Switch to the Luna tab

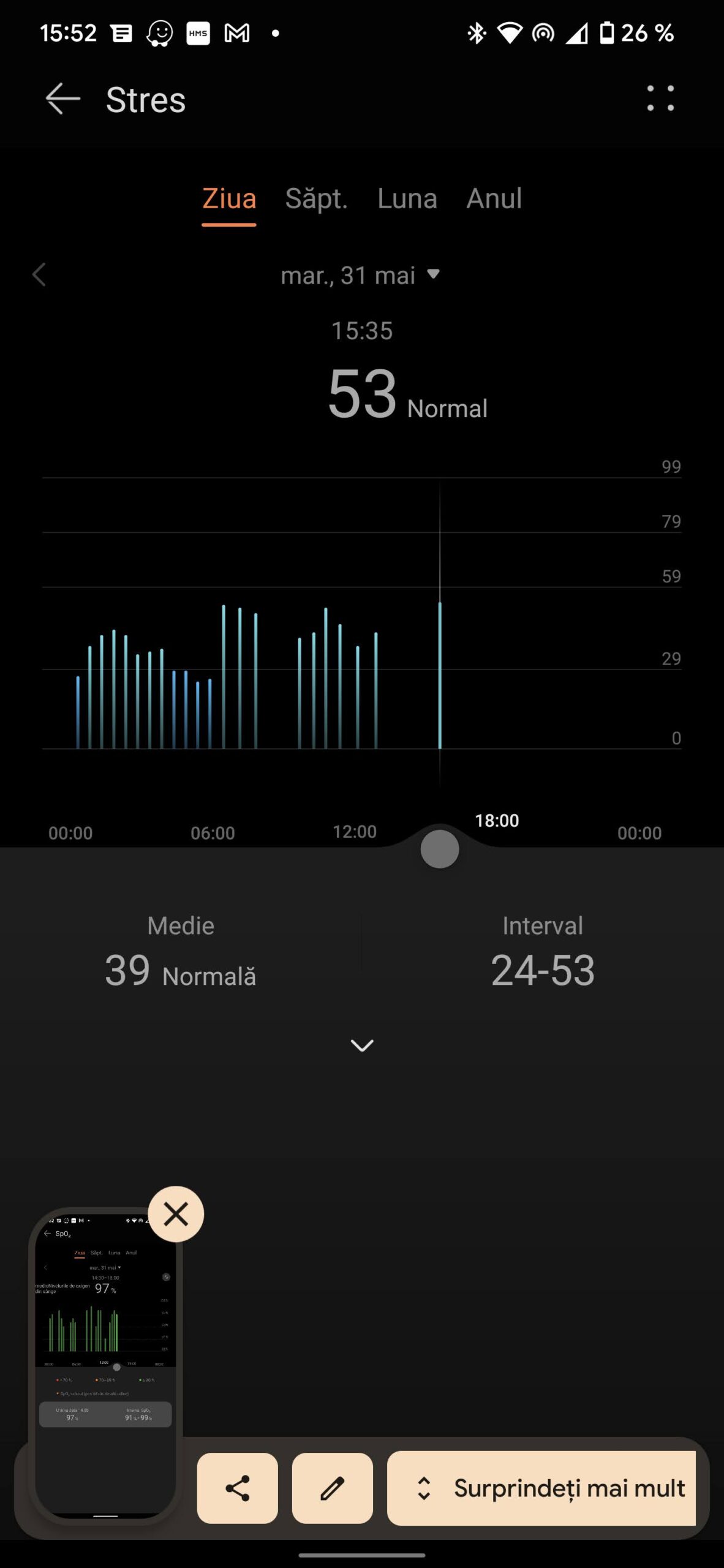[407, 199]
